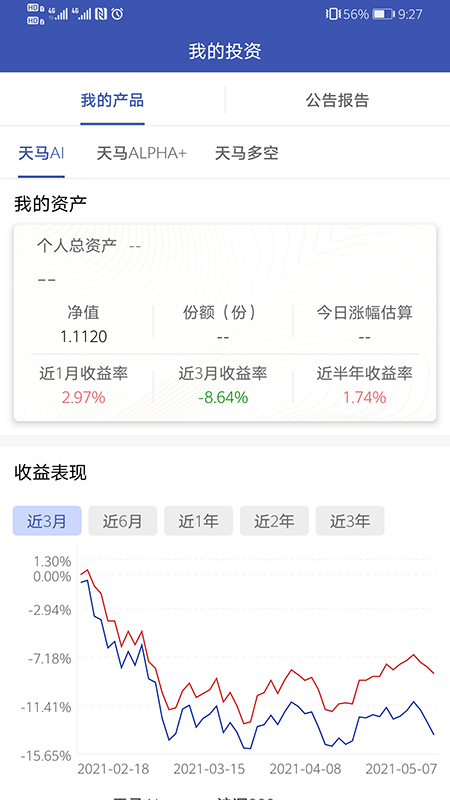Screen dimensions: 450x800
Task: Switch to 天马ALPHA+ product
Action: [141, 154]
